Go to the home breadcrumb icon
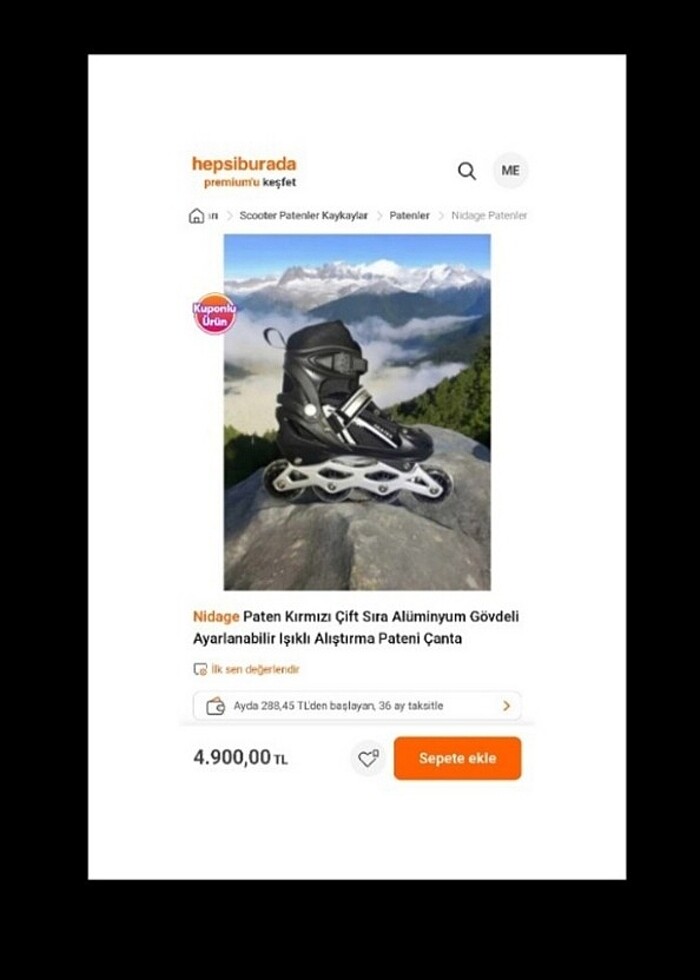700x980 pixels. click(197, 216)
